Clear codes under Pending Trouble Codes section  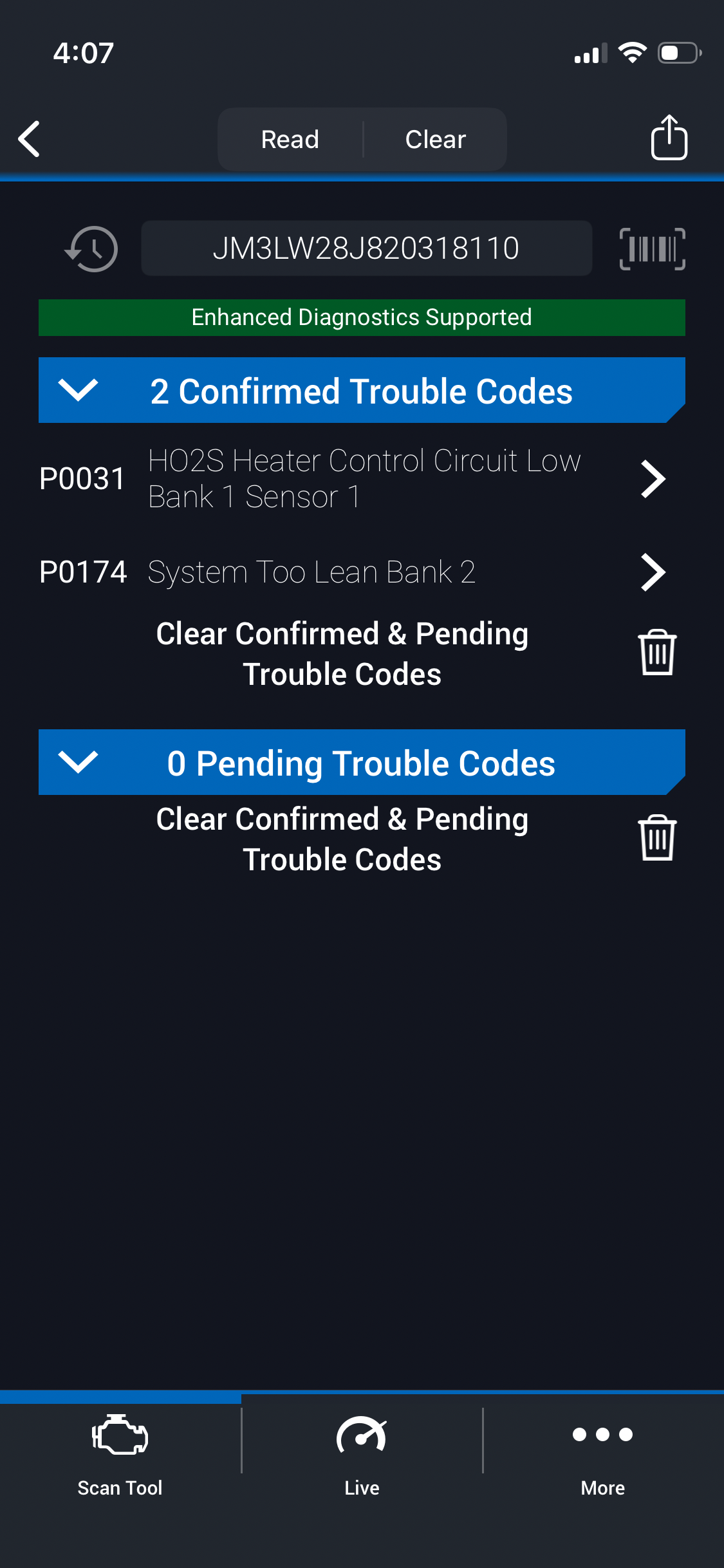pyautogui.click(x=657, y=839)
